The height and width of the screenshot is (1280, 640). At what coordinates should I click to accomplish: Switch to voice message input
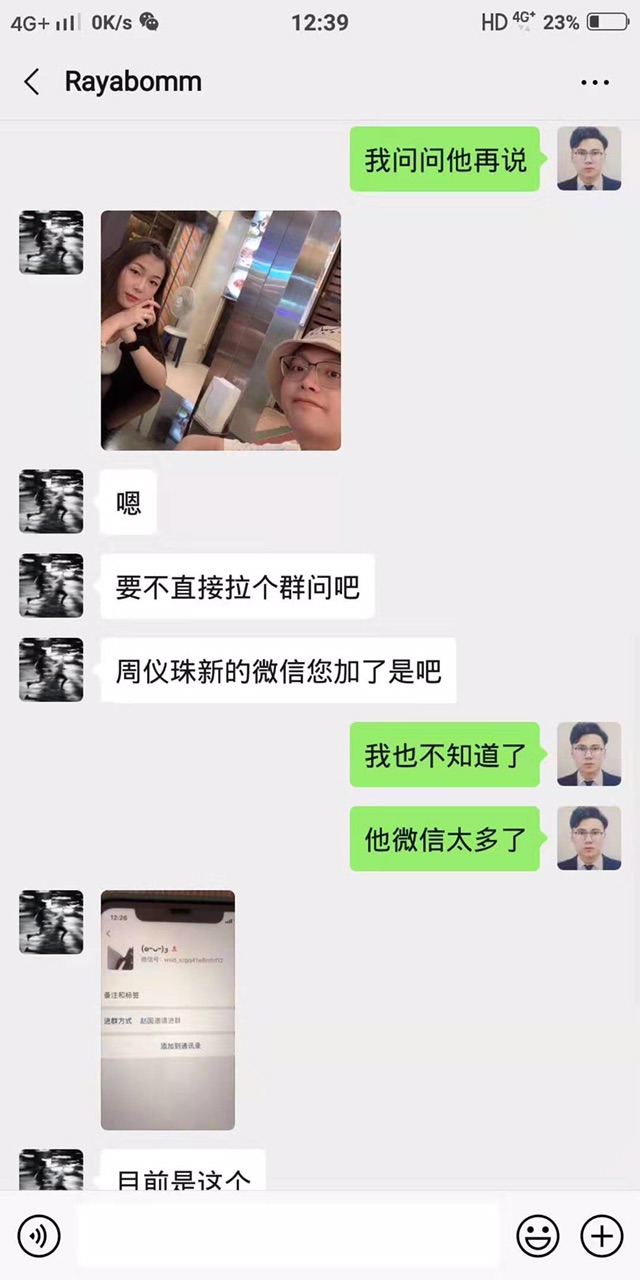pyautogui.click(x=39, y=1237)
